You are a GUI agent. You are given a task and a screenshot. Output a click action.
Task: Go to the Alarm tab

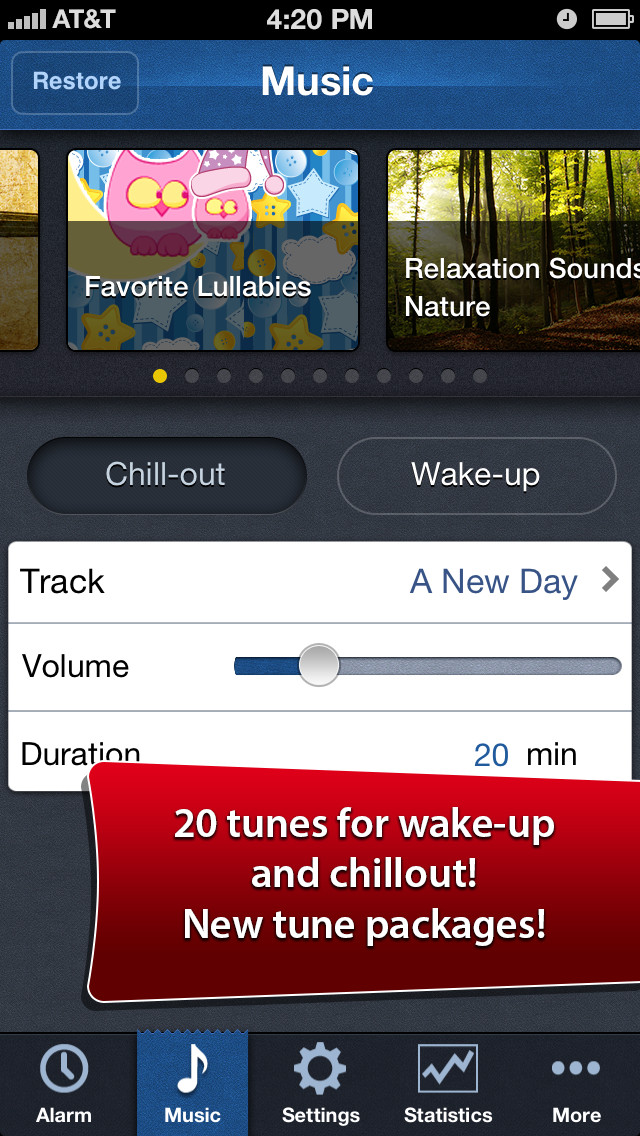click(x=65, y=1084)
